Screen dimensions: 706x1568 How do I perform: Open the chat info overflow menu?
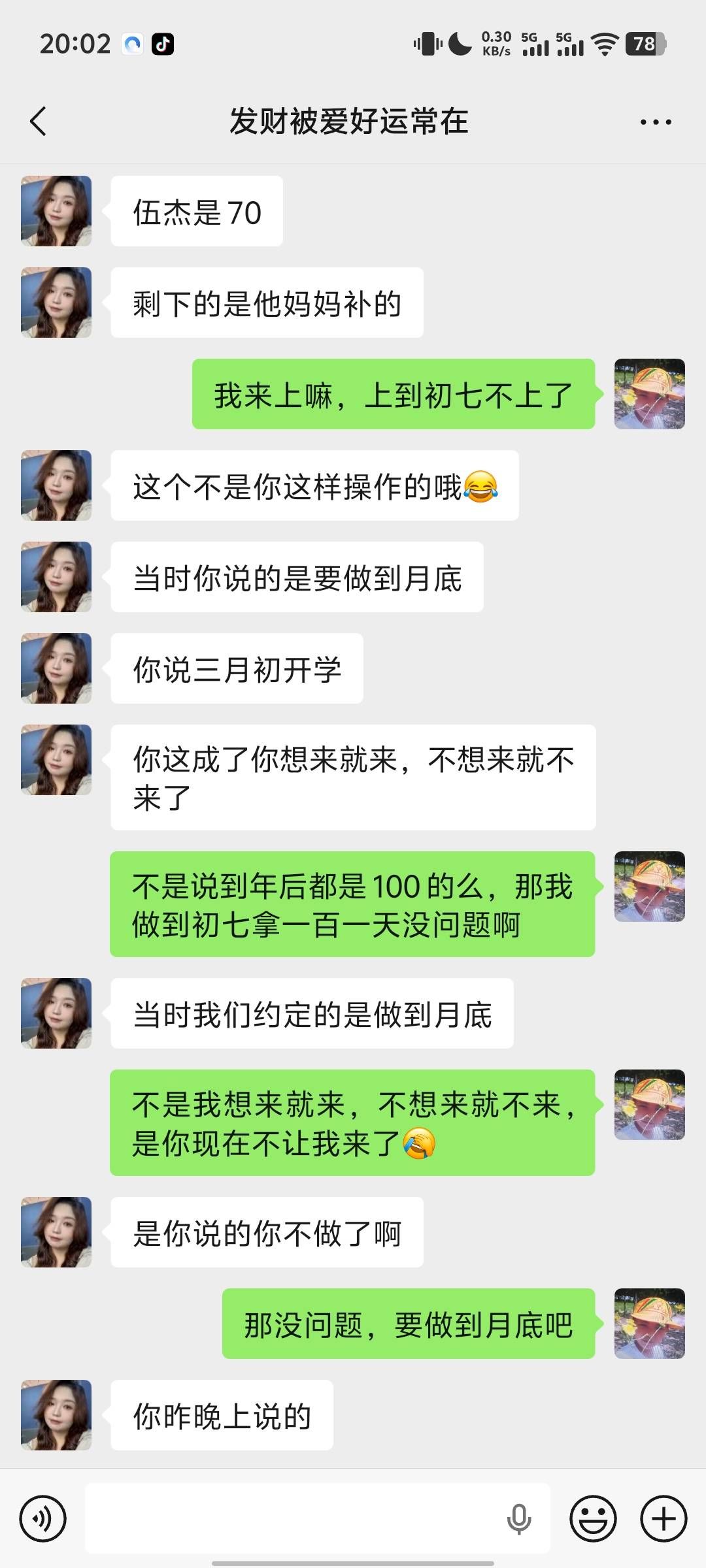tap(656, 122)
